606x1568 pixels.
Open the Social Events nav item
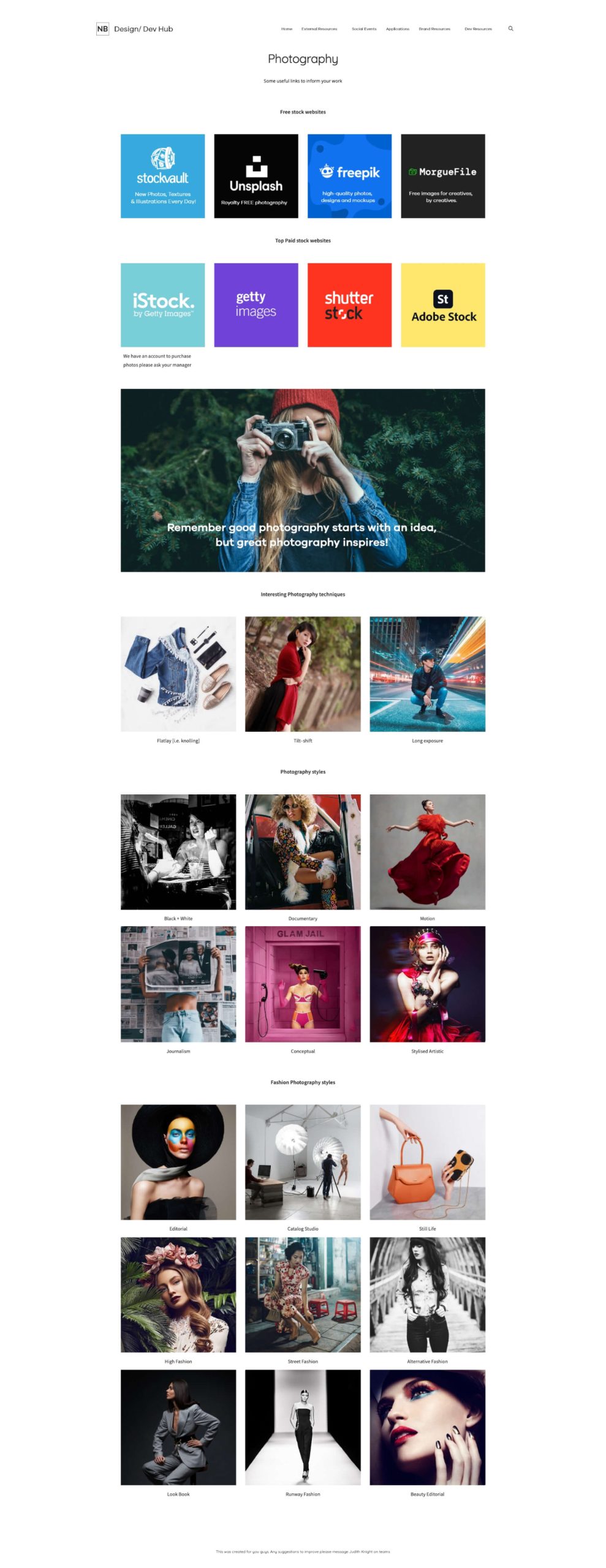point(363,29)
